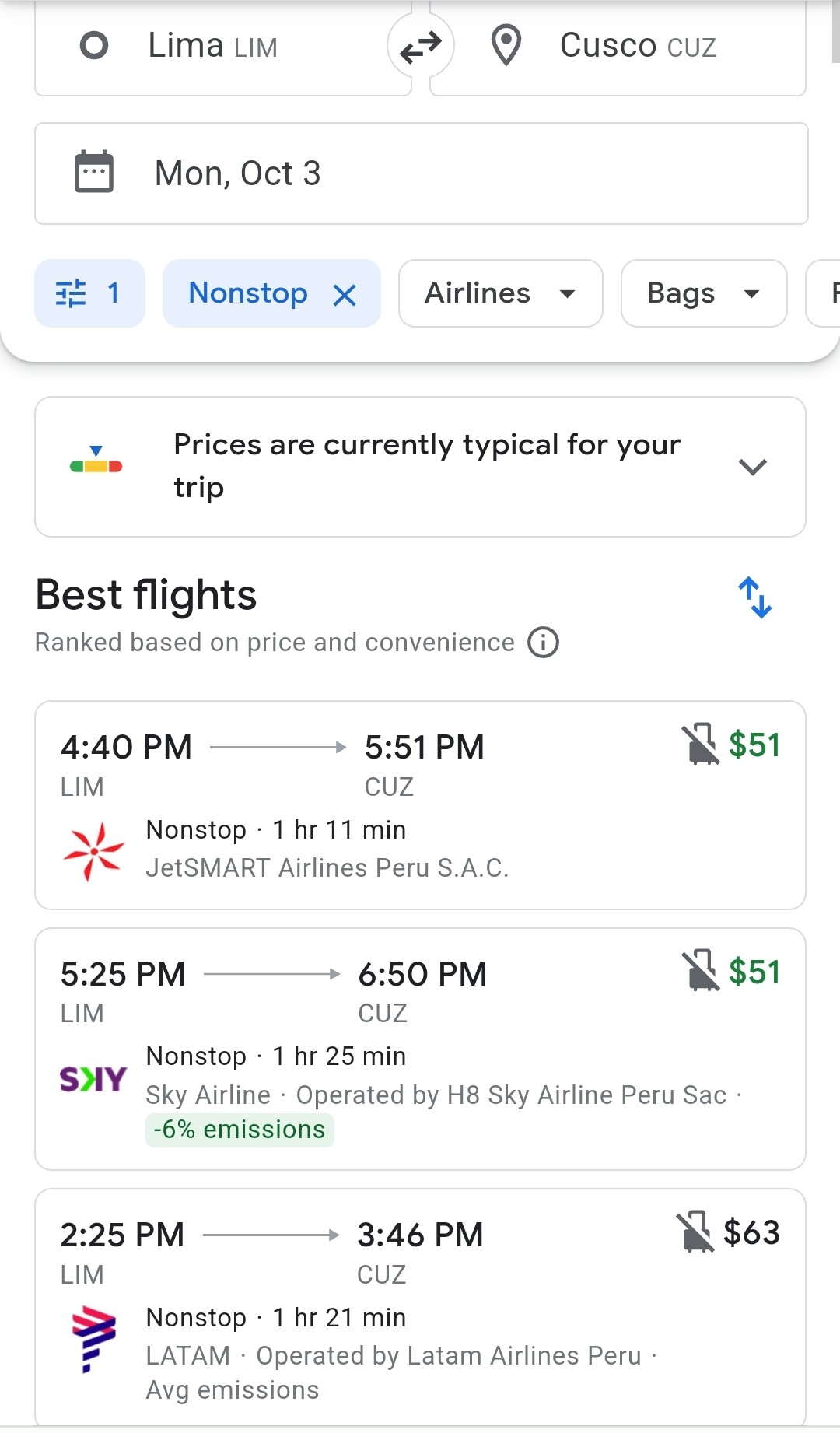Open all filters button
This screenshot has height=1433, width=840.
pos(89,293)
